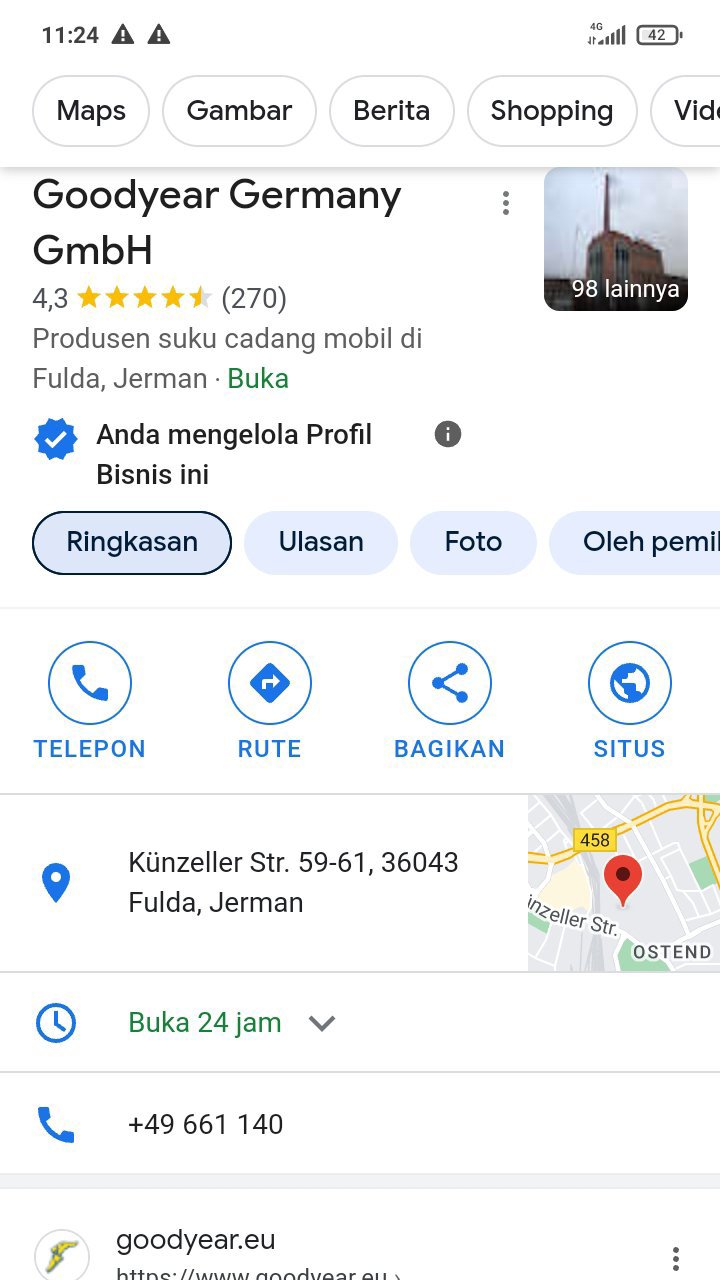The height and width of the screenshot is (1280, 720).
Task: Open the goodyear.eu search result
Action: [195, 1241]
